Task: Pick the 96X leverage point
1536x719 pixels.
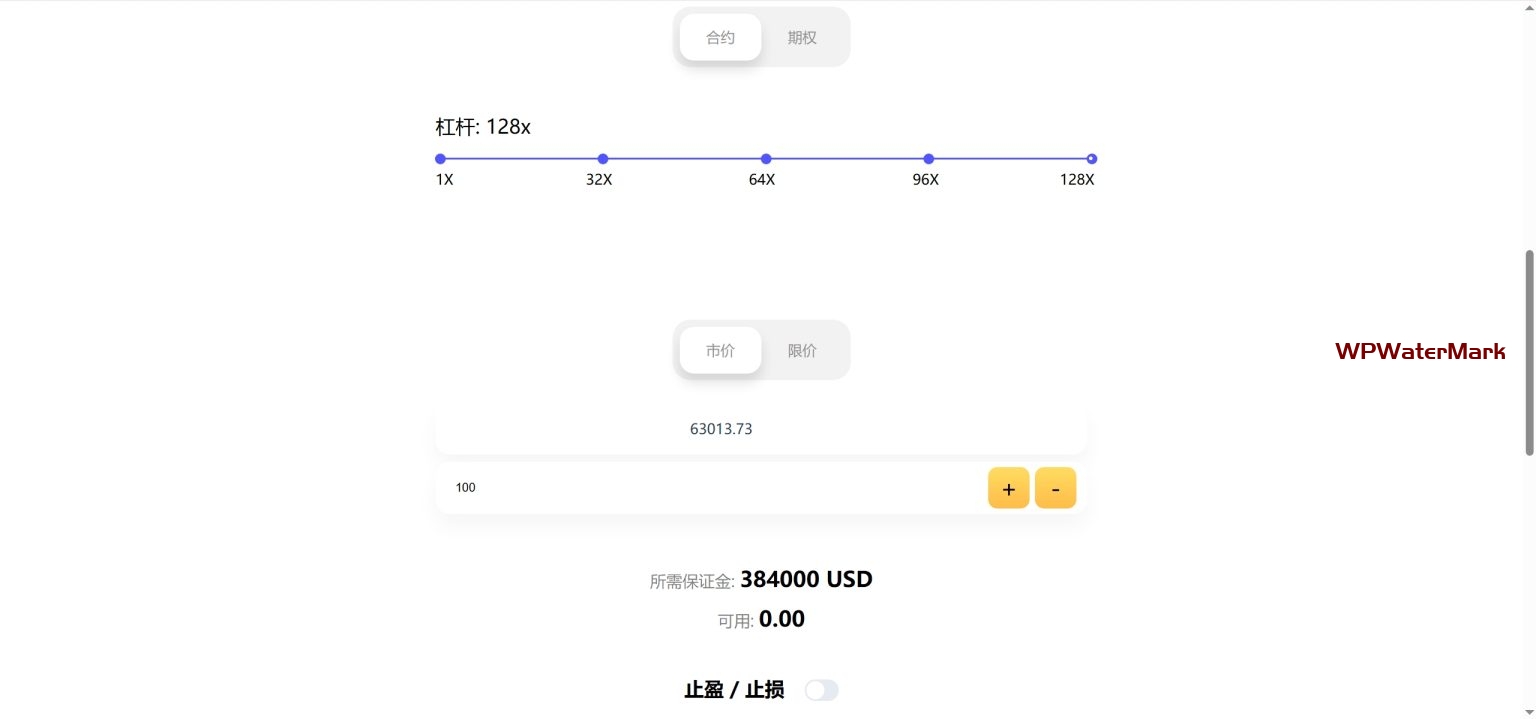Action: point(929,159)
